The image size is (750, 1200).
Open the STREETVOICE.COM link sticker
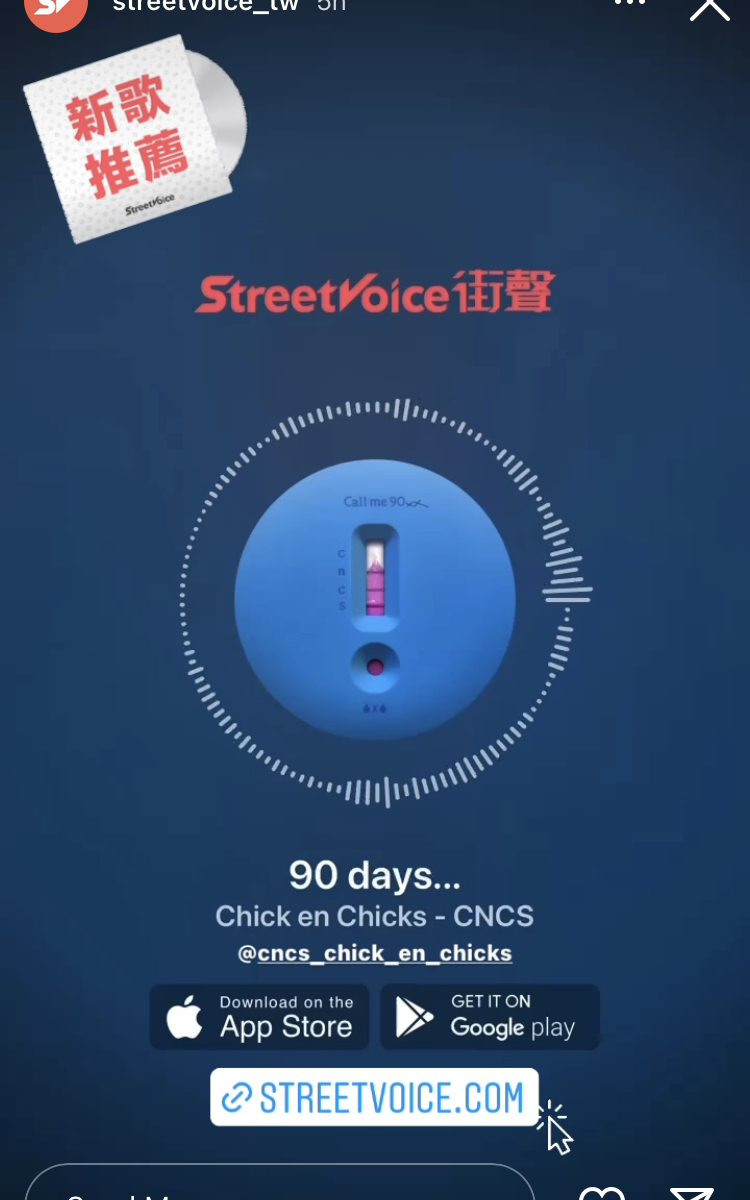[x=374, y=1097]
